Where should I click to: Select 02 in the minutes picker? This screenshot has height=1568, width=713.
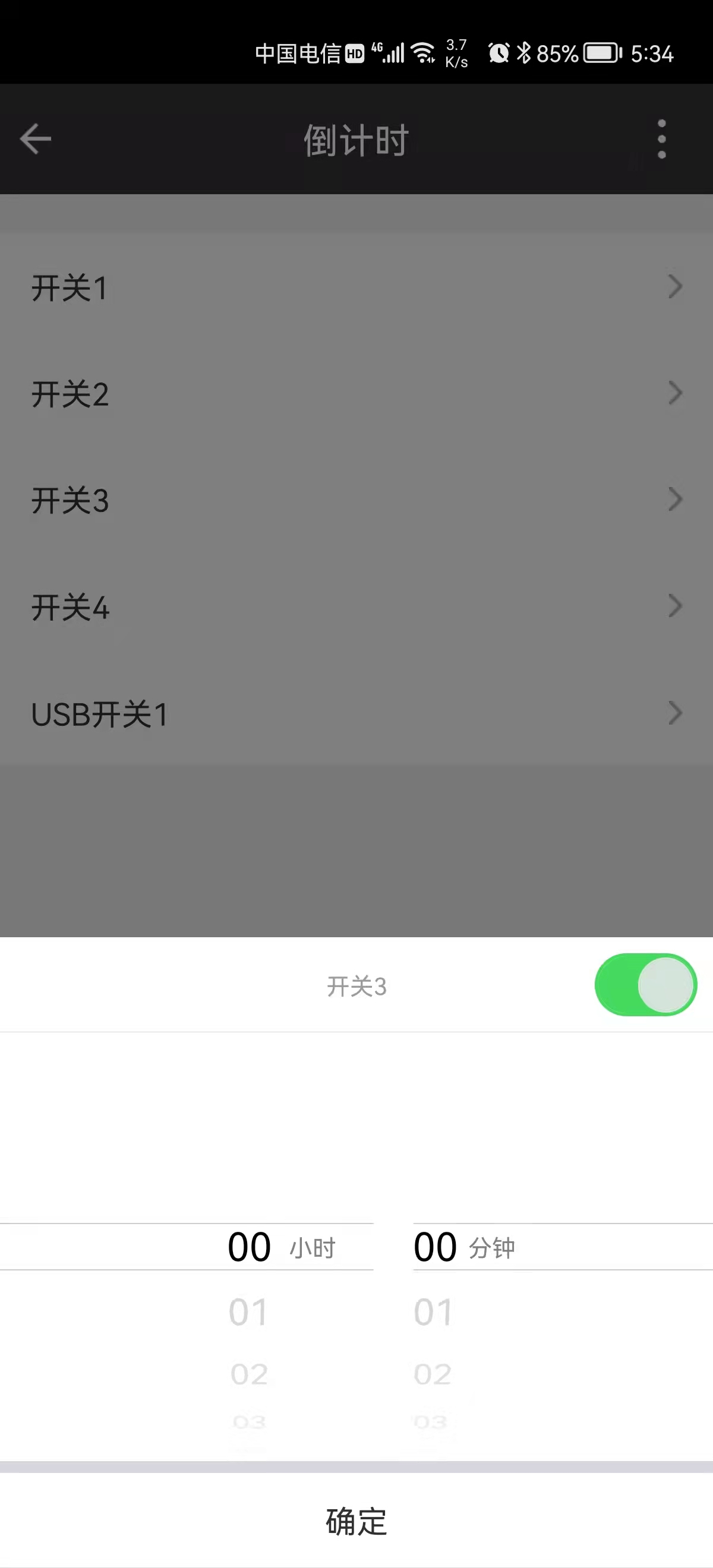434,1374
